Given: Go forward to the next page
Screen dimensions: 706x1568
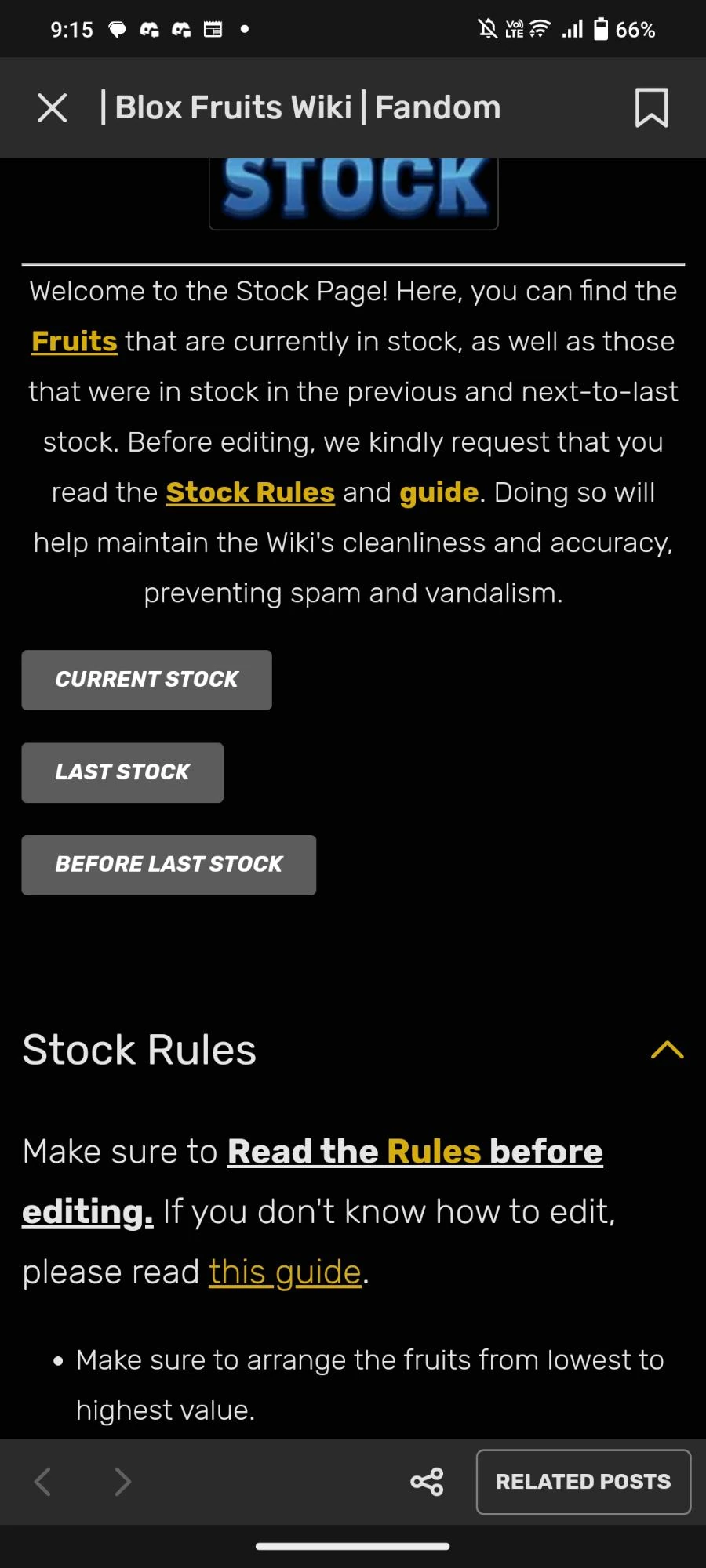Looking at the screenshot, I should [x=122, y=1481].
